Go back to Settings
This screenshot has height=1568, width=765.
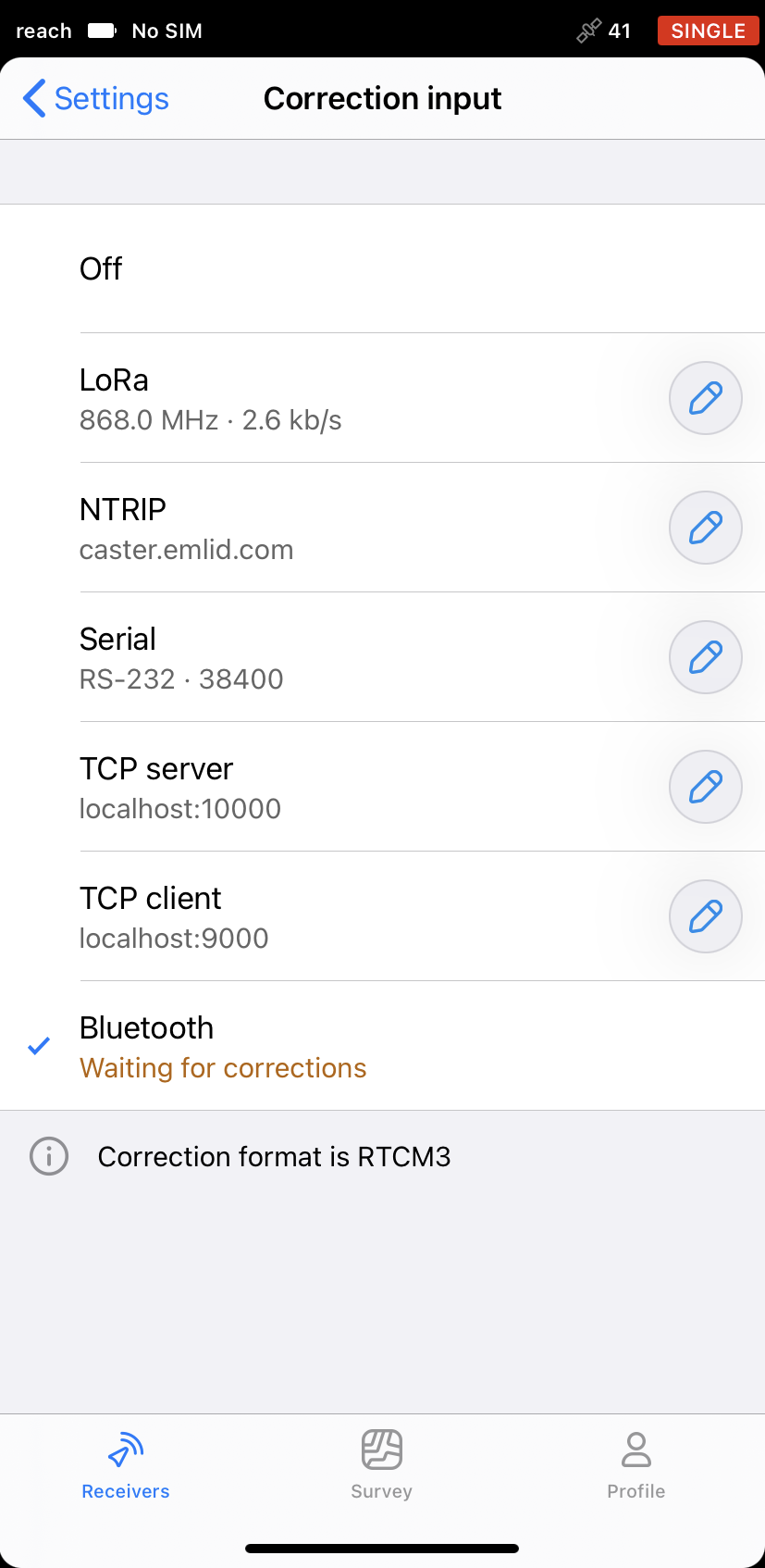95,98
